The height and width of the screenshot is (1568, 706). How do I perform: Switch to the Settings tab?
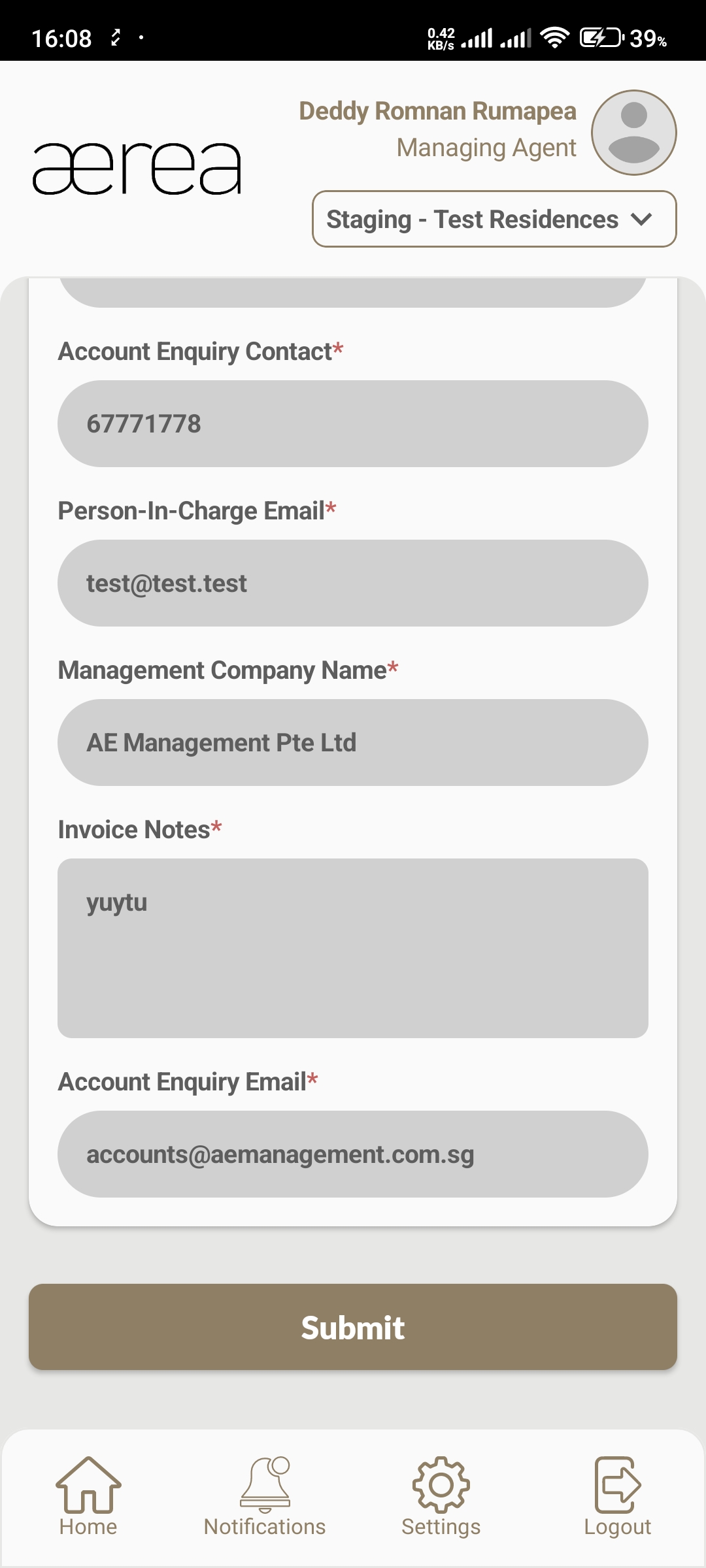coord(441,1497)
